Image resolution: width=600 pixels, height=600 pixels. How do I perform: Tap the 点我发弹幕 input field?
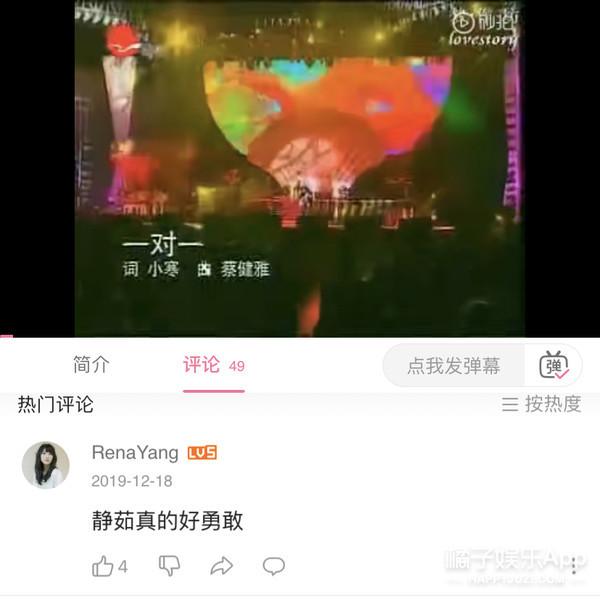click(x=454, y=366)
